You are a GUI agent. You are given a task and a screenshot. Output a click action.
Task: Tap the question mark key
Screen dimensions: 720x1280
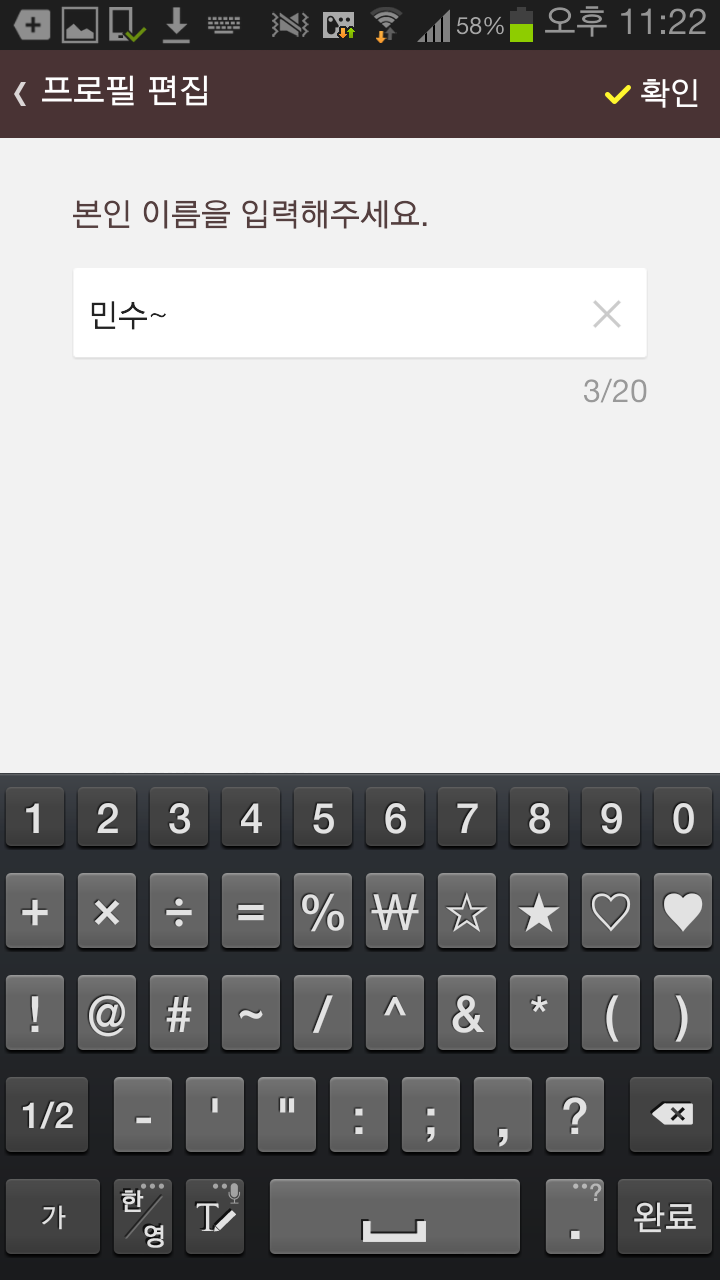pyautogui.click(x=575, y=1114)
